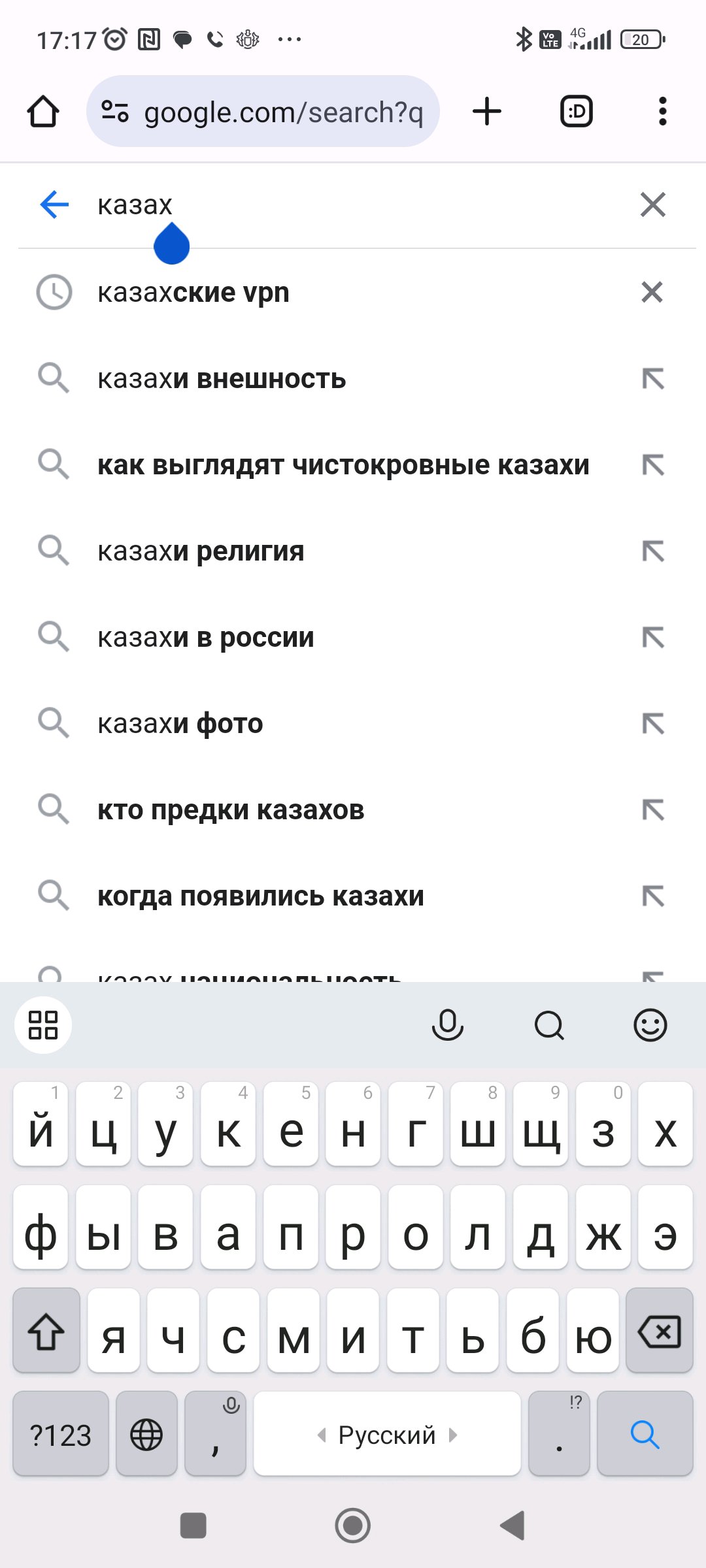Start voice input on the keyboard

pyautogui.click(x=448, y=1024)
